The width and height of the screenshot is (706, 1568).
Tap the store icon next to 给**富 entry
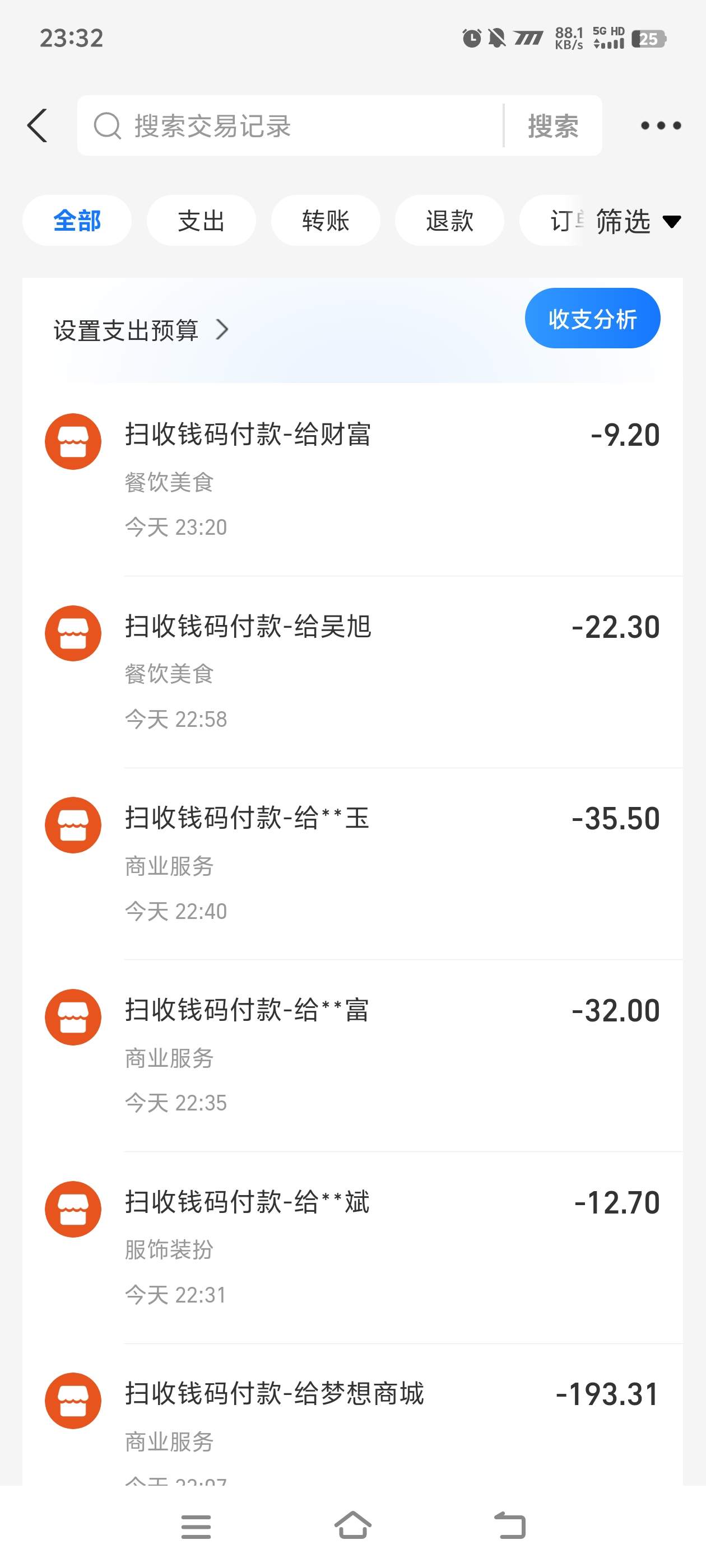(73, 1016)
